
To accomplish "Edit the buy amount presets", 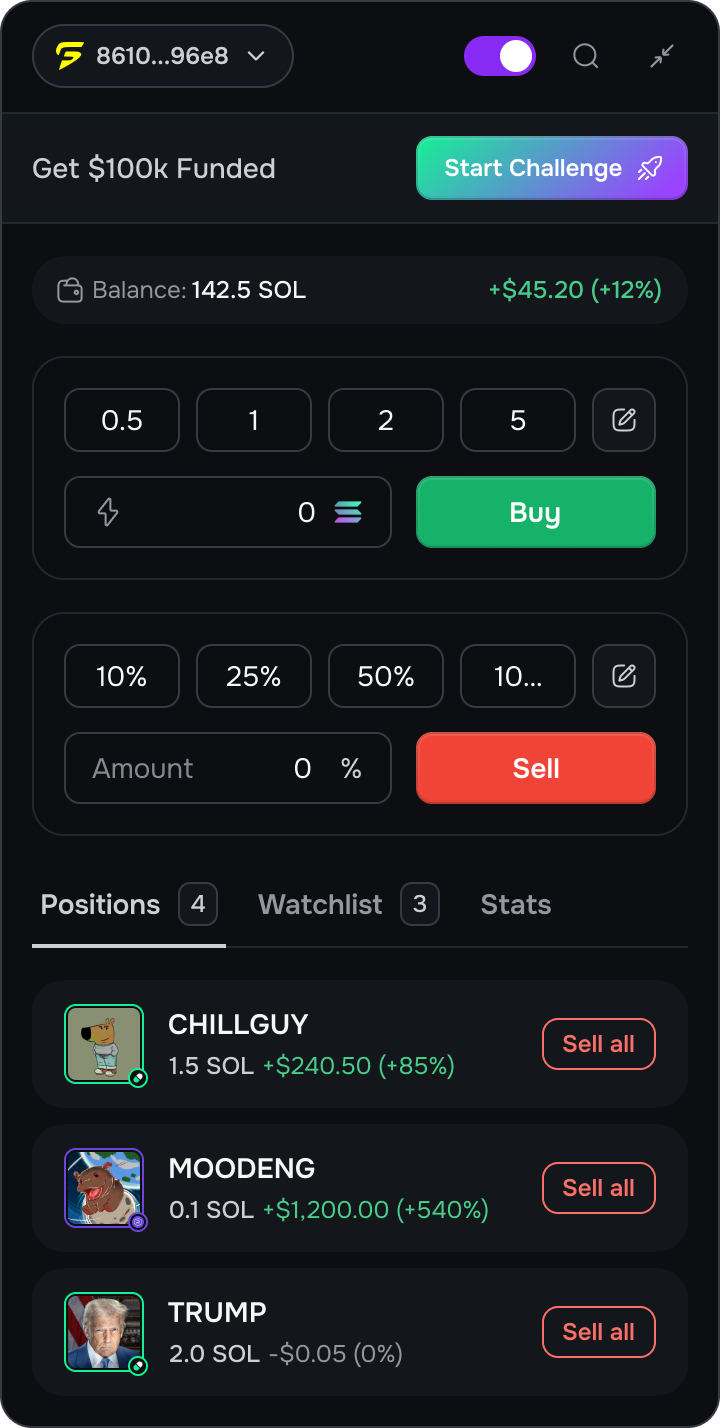I will (624, 420).
